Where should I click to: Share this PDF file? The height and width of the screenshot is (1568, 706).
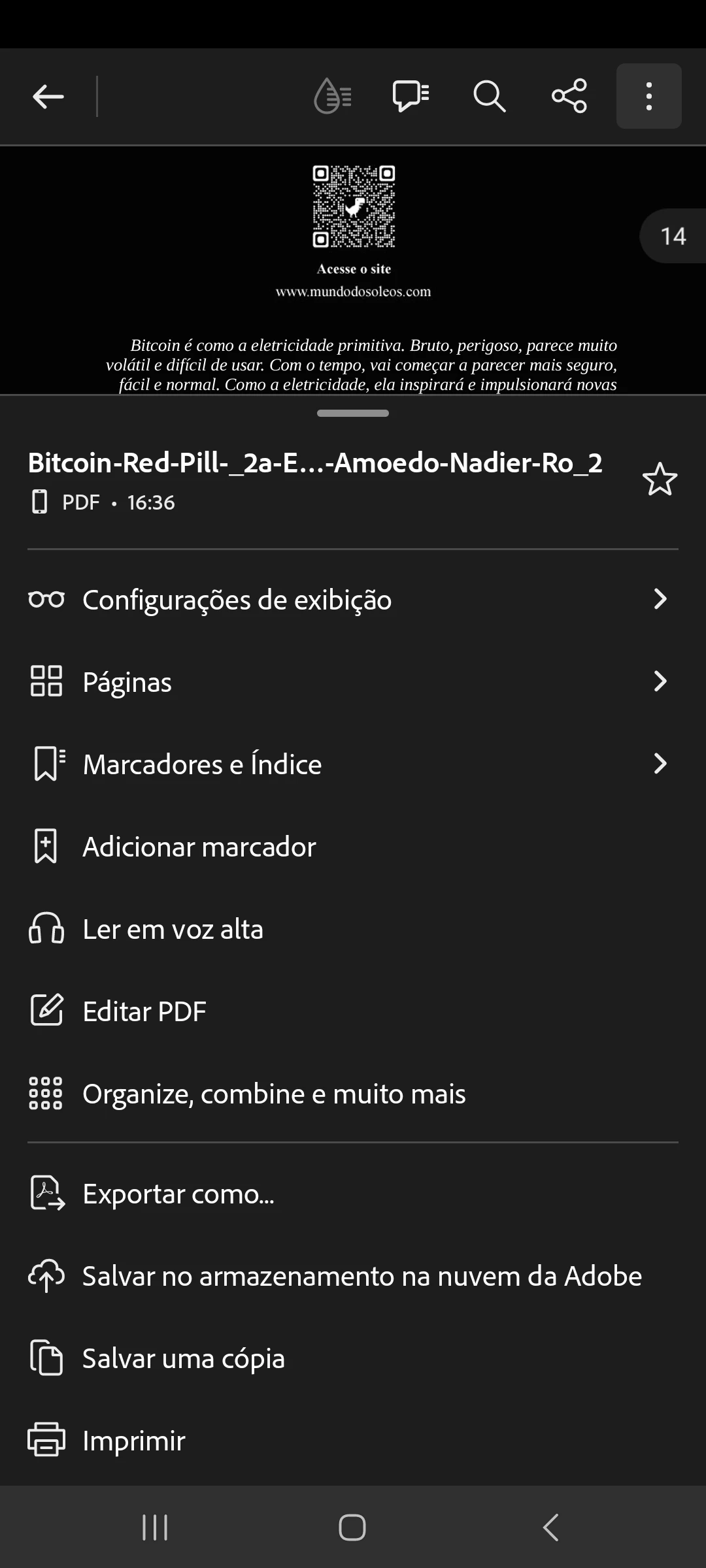(x=569, y=97)
